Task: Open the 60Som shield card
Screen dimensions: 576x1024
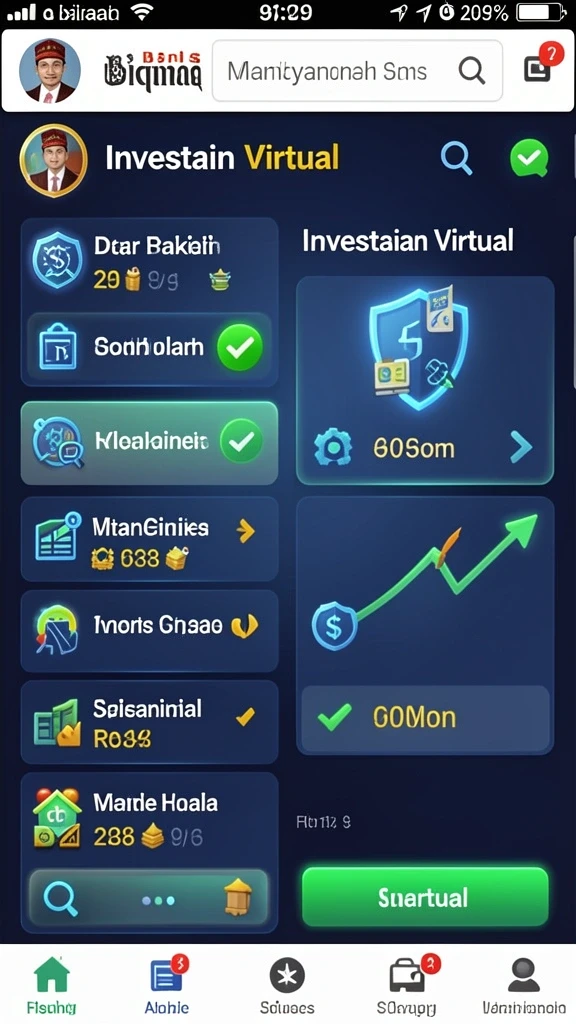Action: pyautogui.click(x=425, y=380)
